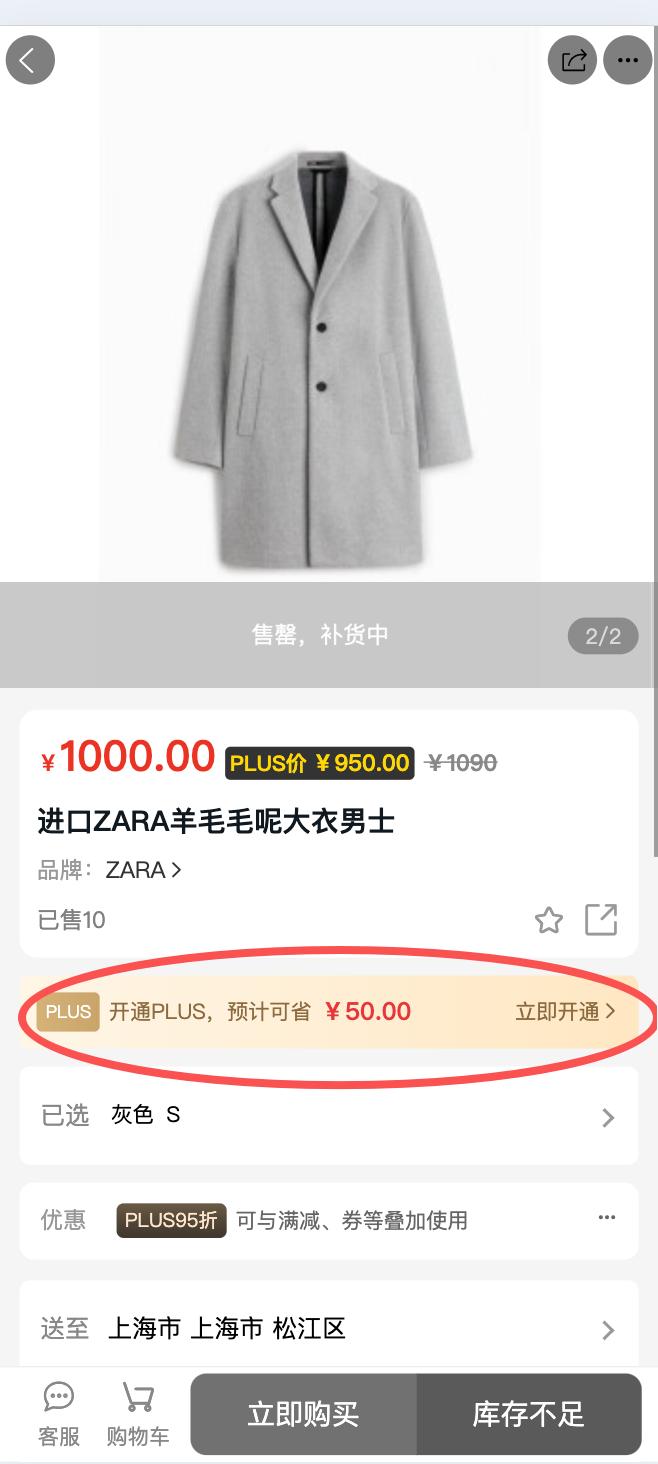Open the 已选 灰色 S options row

pyautogui.click(x=329, y=1116)
